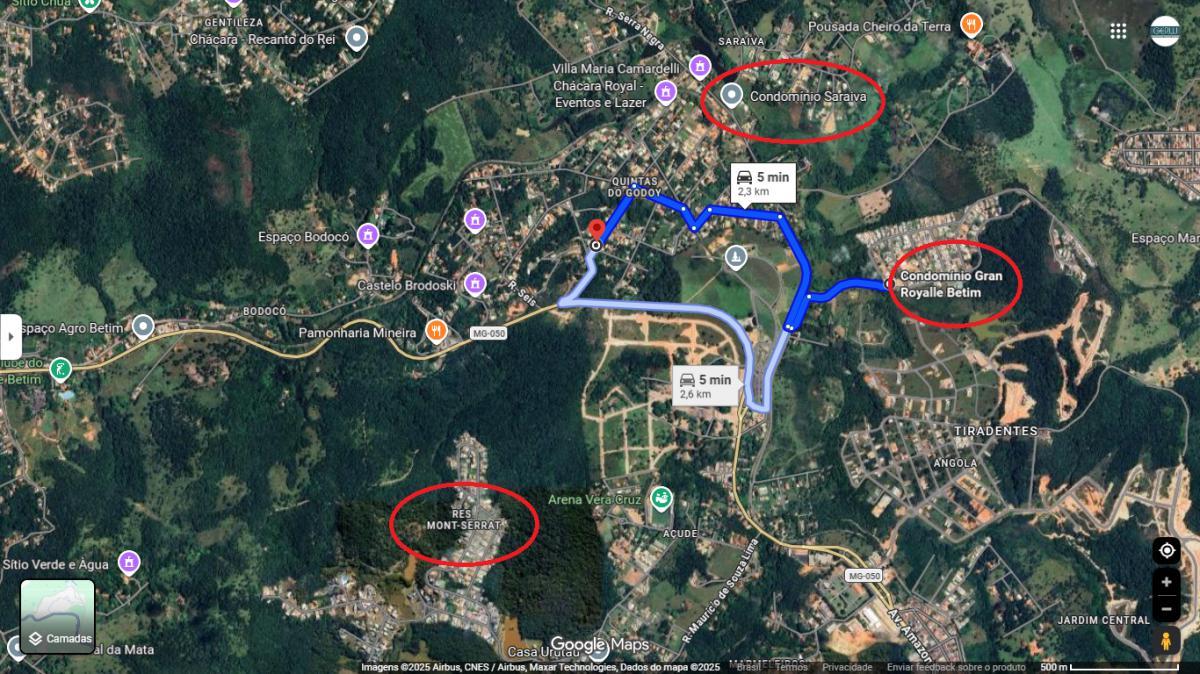The image size is (1200, 674).
Task: Zoom out on the map
Action: click(1166, 608)
